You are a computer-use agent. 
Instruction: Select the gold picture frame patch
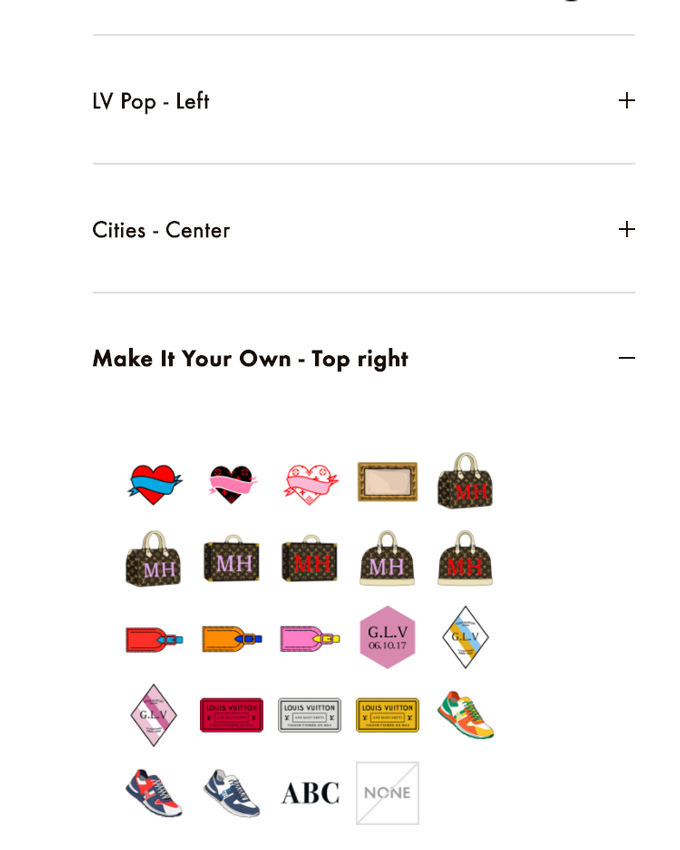point(387,483)
